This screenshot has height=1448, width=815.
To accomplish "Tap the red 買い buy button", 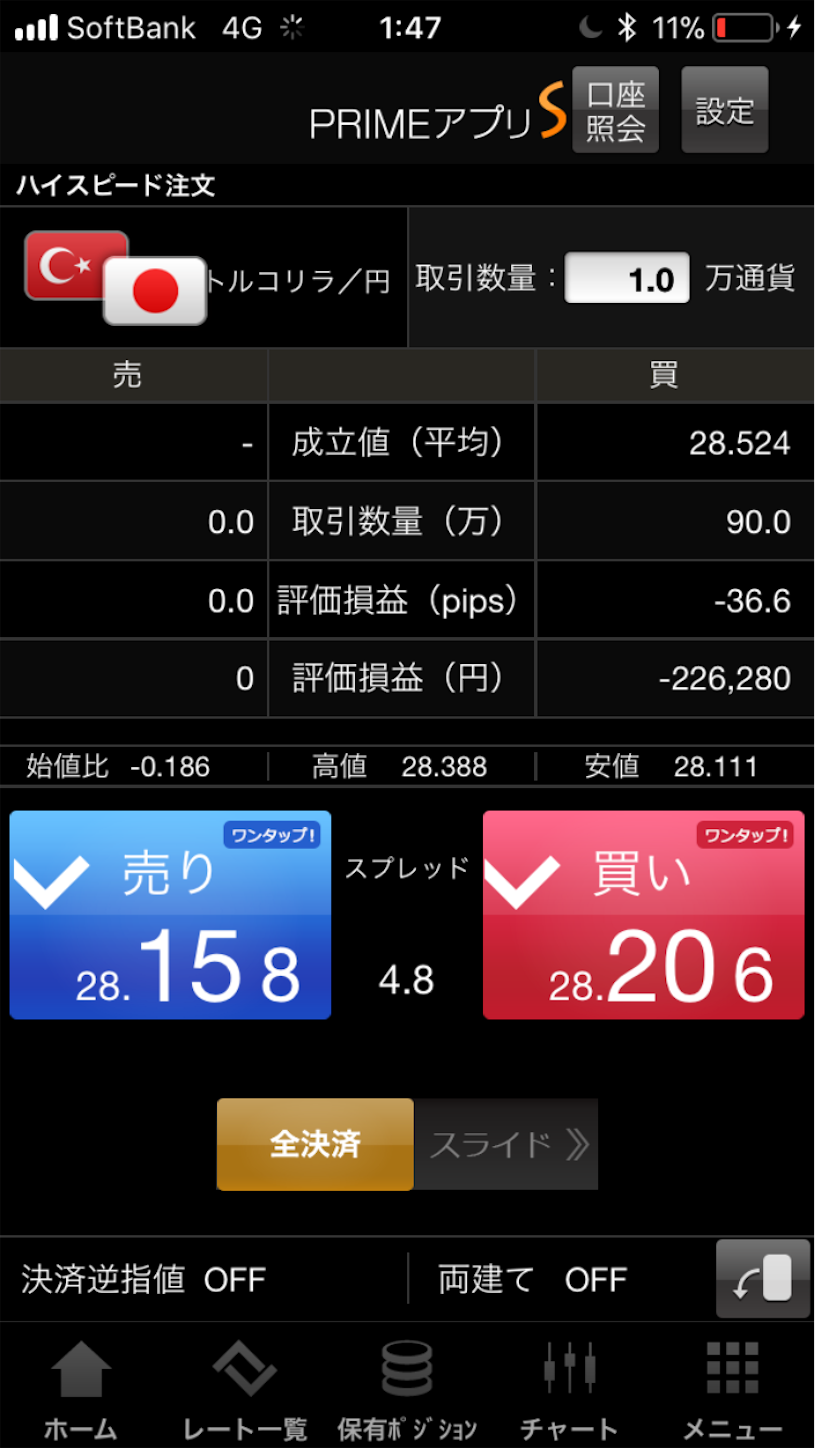I will coord(643,915).
